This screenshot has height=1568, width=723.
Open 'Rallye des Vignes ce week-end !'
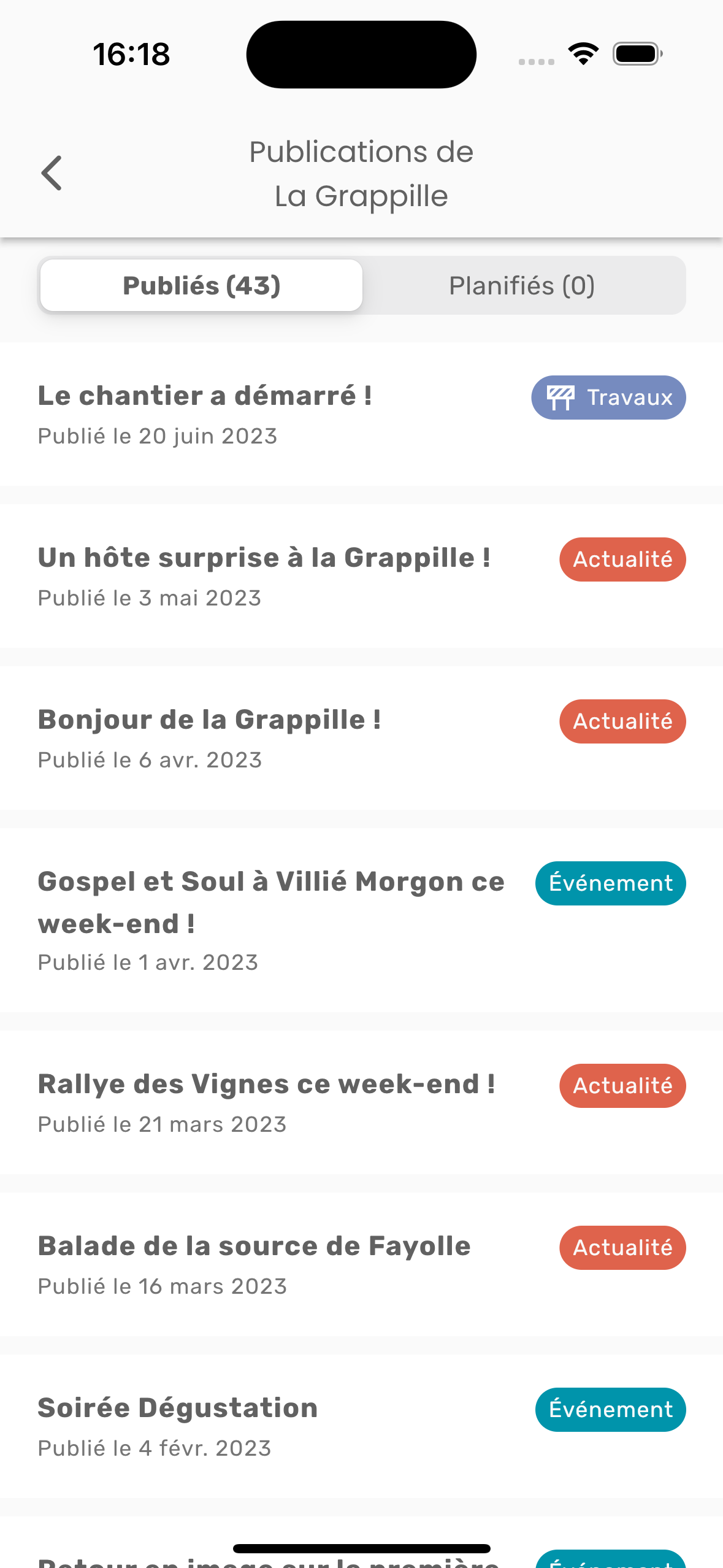coord(266,1085)
